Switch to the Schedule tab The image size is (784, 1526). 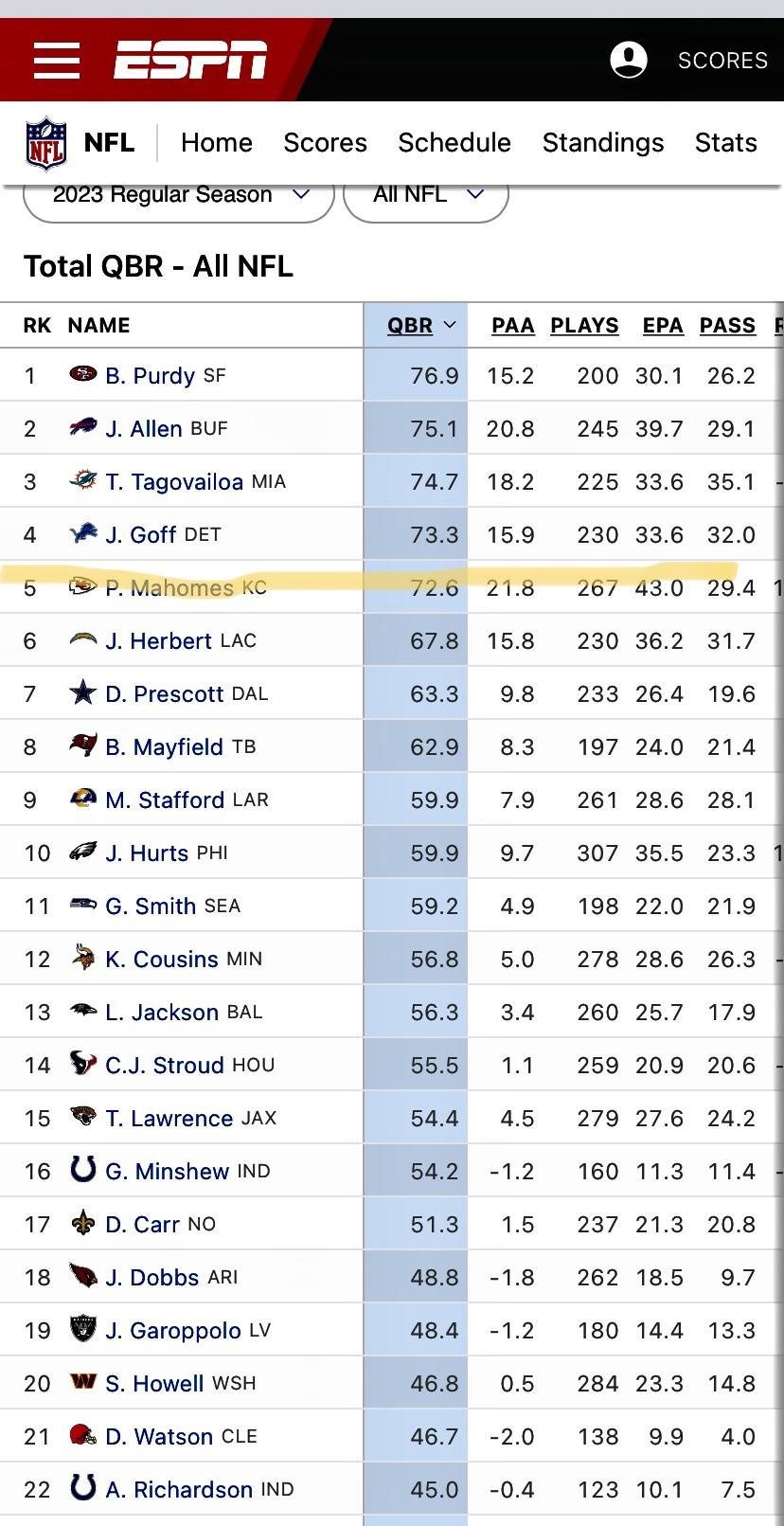click(454, 142)
